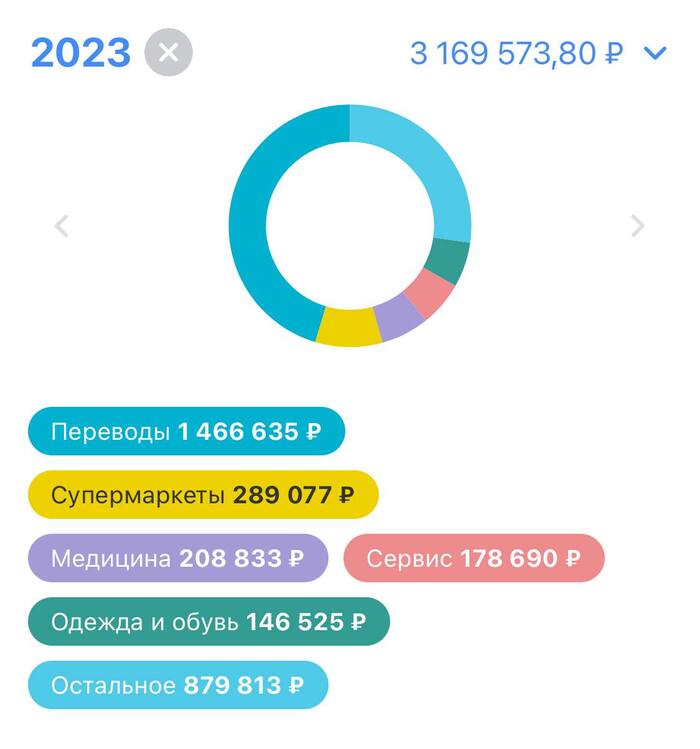Select the Сервис spending chip
The height and width of the screenshot is (749, 700).
(x=473, y=558)
